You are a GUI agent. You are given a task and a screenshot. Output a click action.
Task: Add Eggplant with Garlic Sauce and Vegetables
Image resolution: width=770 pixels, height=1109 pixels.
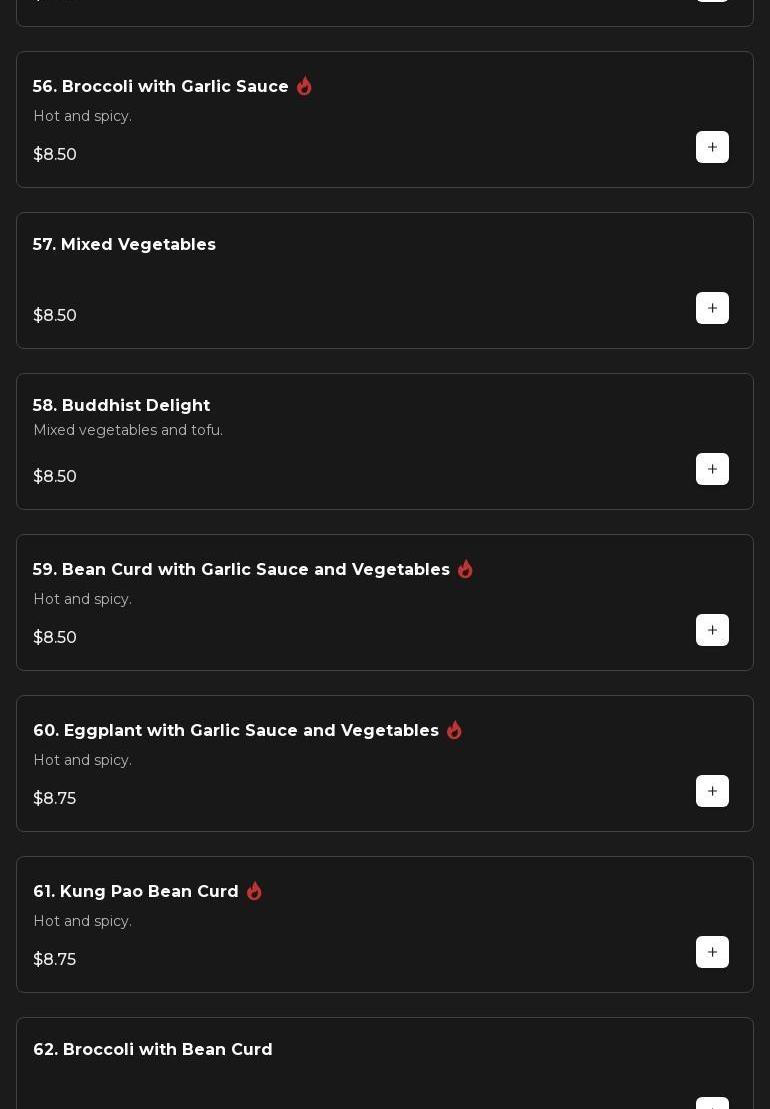pos(712,791)
